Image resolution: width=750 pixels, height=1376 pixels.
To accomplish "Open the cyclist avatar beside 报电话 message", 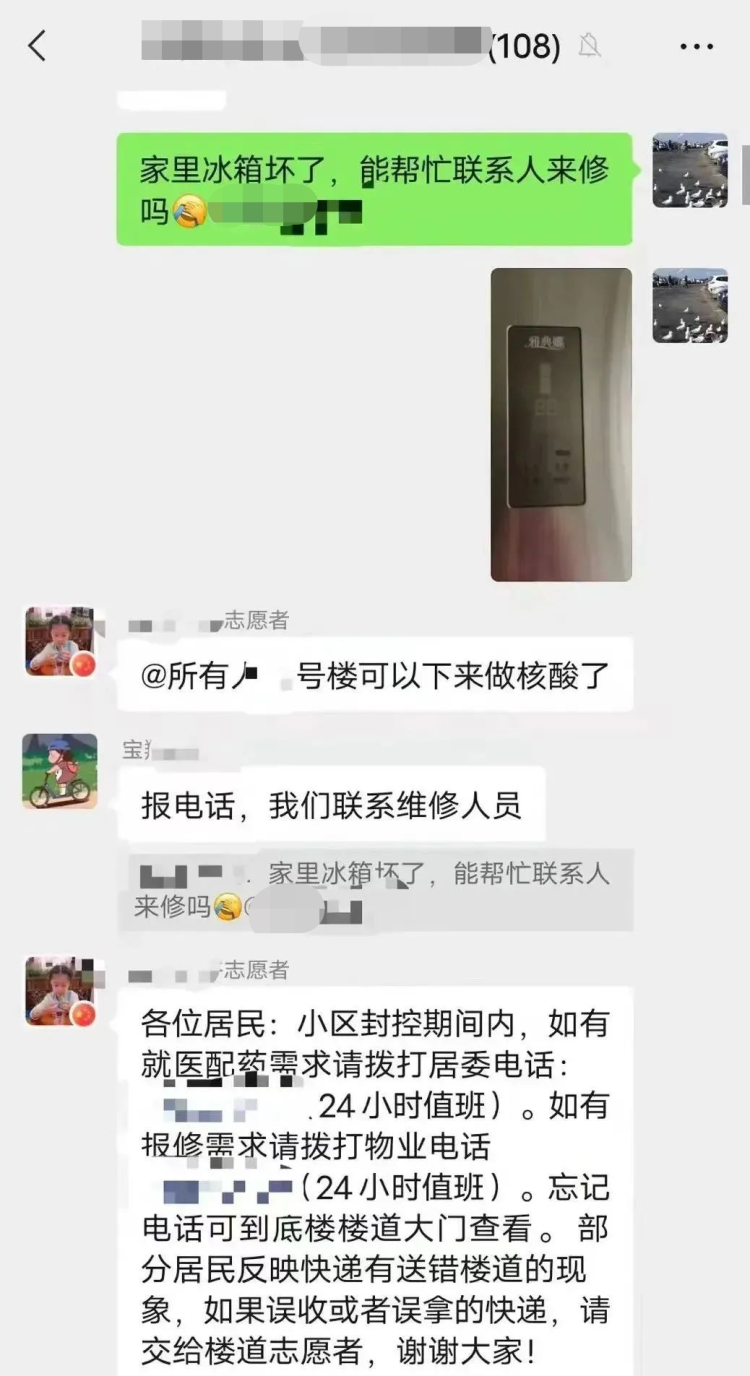I will 60,771.
